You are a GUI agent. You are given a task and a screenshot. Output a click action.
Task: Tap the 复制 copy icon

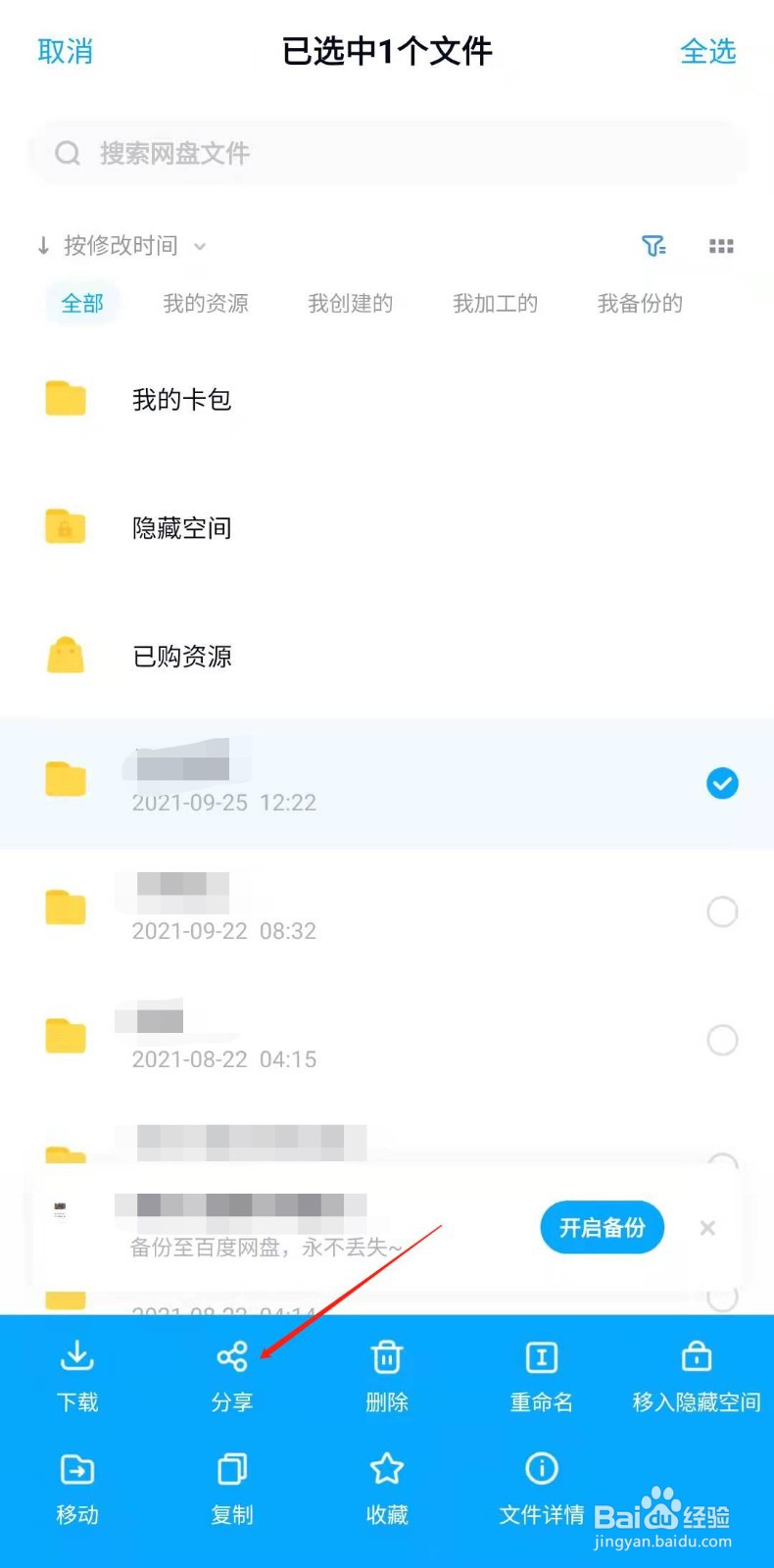(231, 1470)
